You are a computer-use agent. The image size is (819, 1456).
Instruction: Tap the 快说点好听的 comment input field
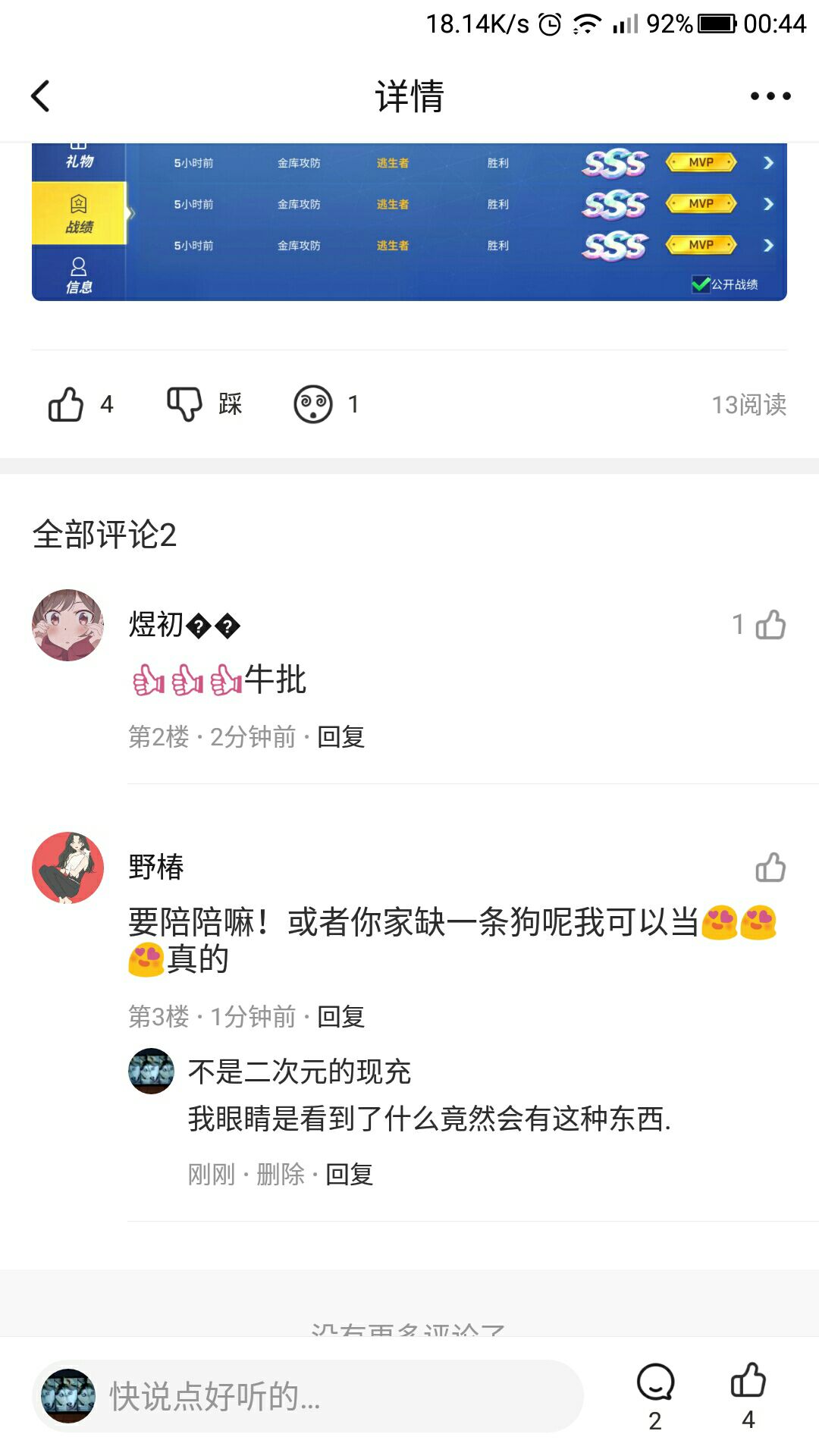coord(308,1396)
